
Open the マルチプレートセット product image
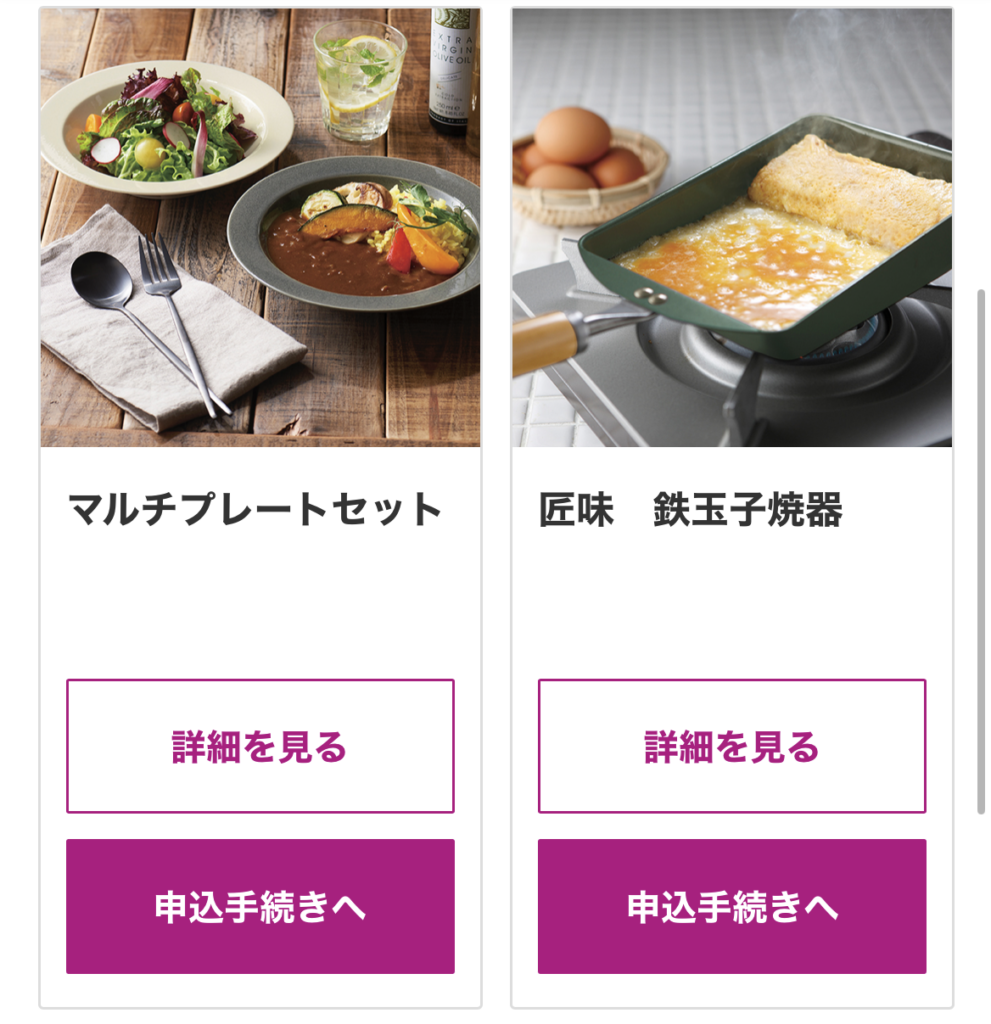[x=260, y=228]
